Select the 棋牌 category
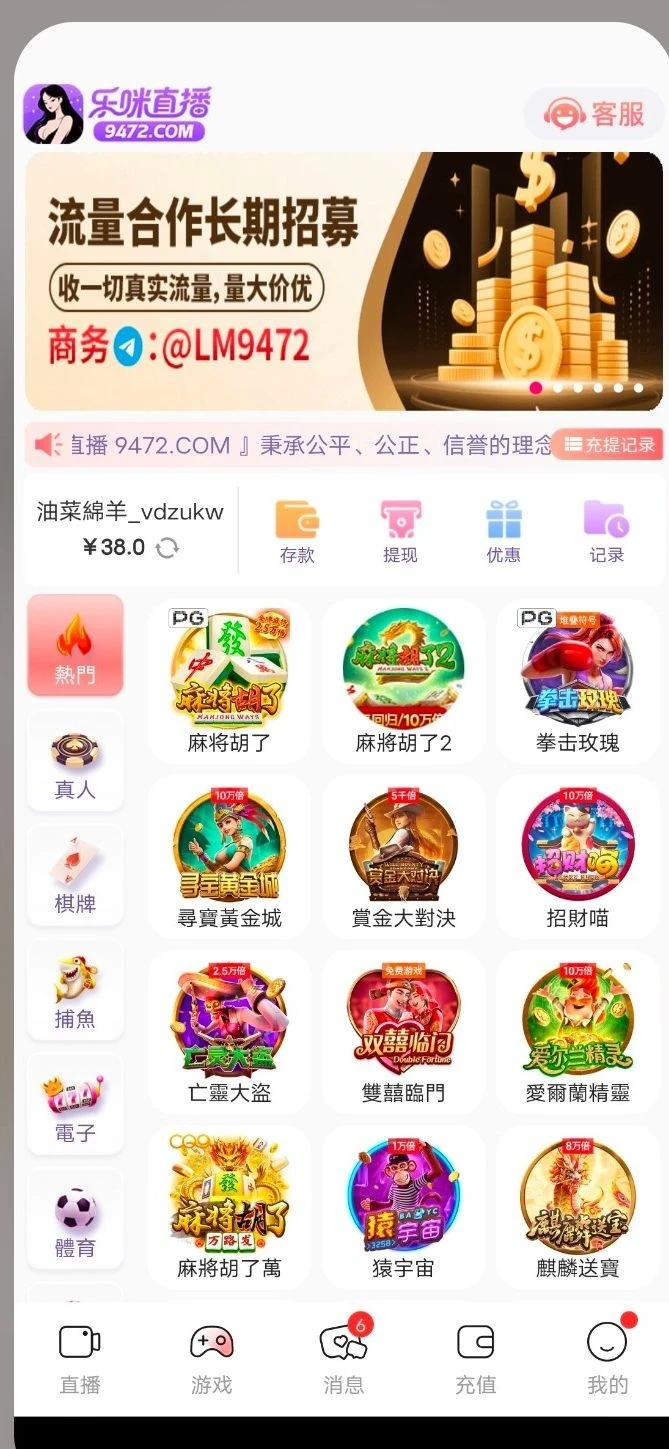The width and height of the screenshot is (669, 1449). 75,877
